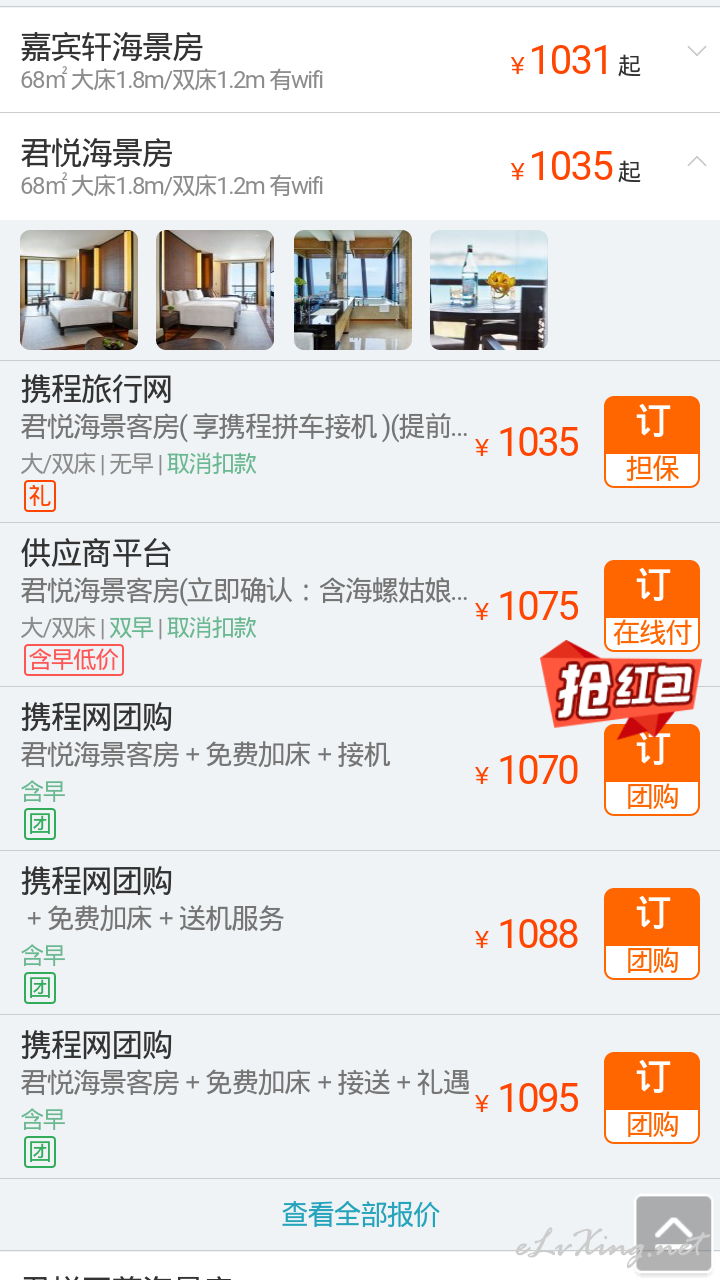Open the bathroom photo thumbnail
Image resolution: width=720 pixels, height=1280 pixels.
353,290
